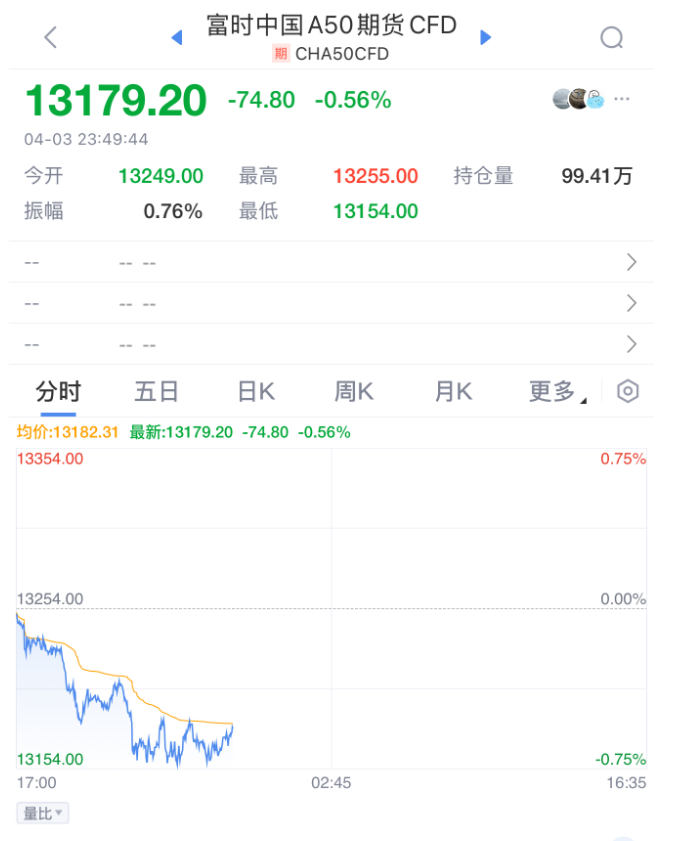Open chart settings hexagon icon
Image resolution: width=673 pixels, height=841 pixels.
point(627,391)
